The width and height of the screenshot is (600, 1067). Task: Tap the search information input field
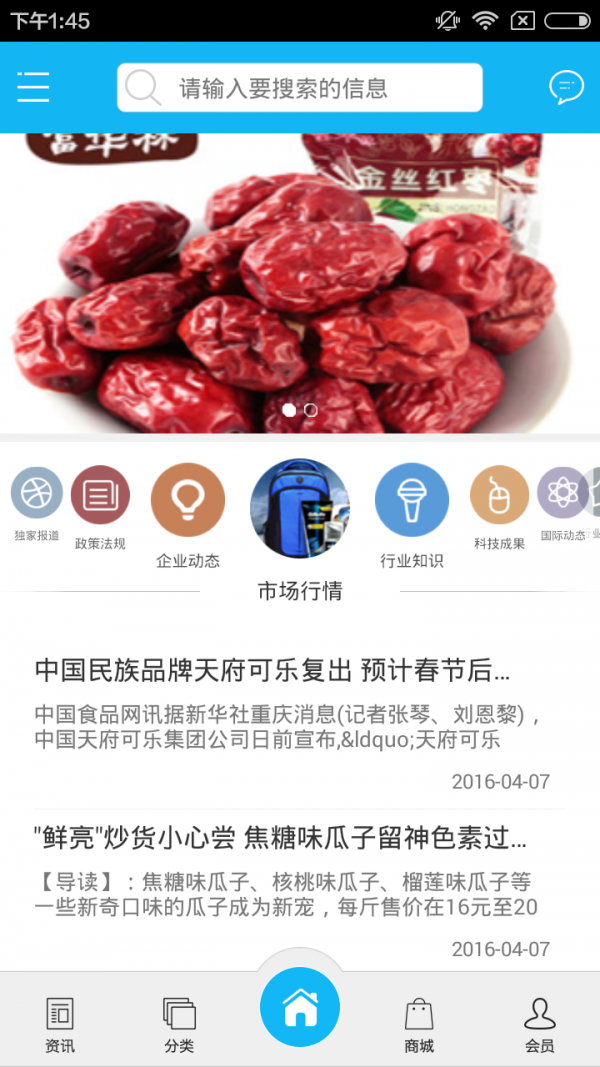(300, 88)
